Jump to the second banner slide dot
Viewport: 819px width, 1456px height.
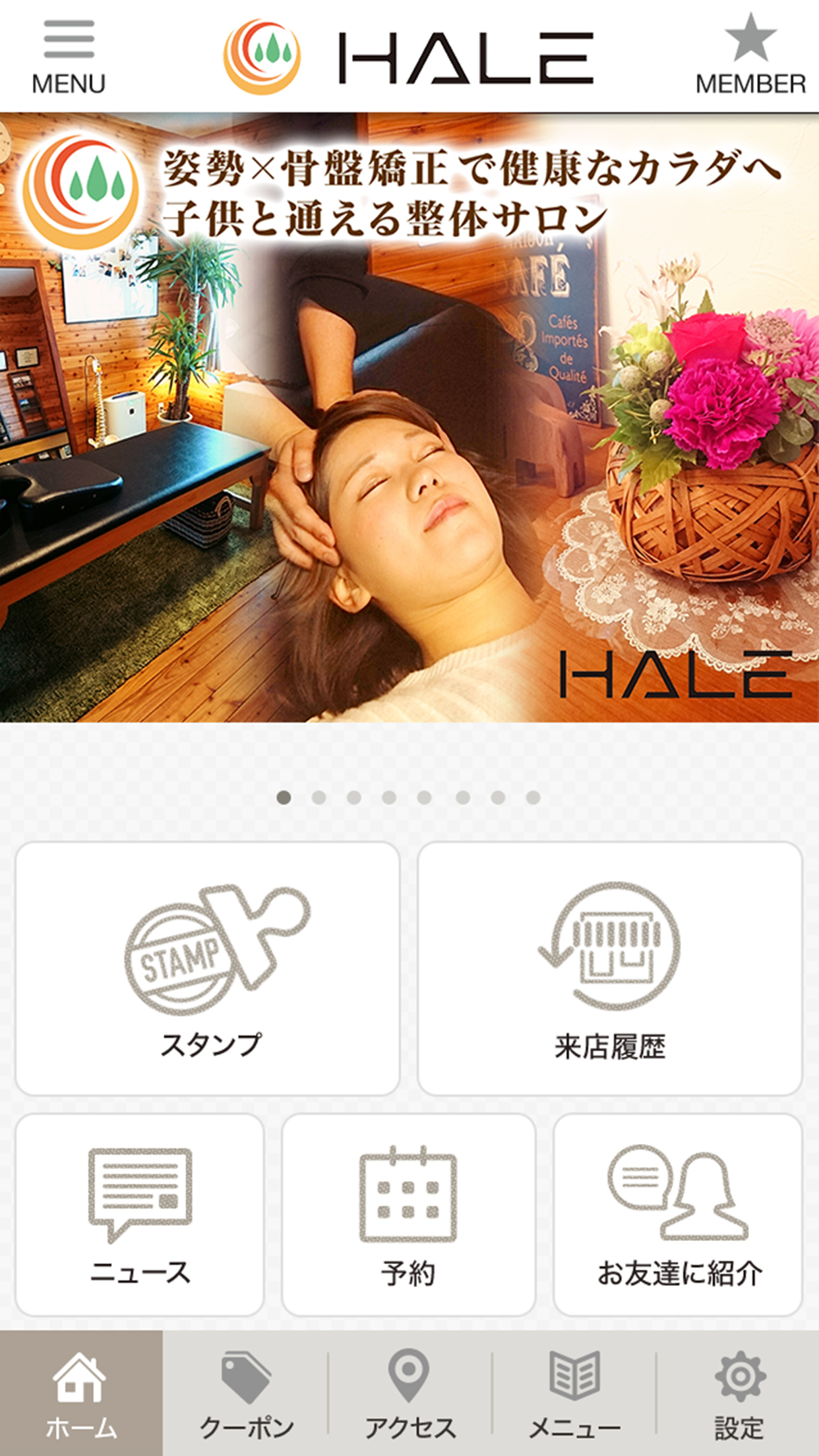pos(318,798)
